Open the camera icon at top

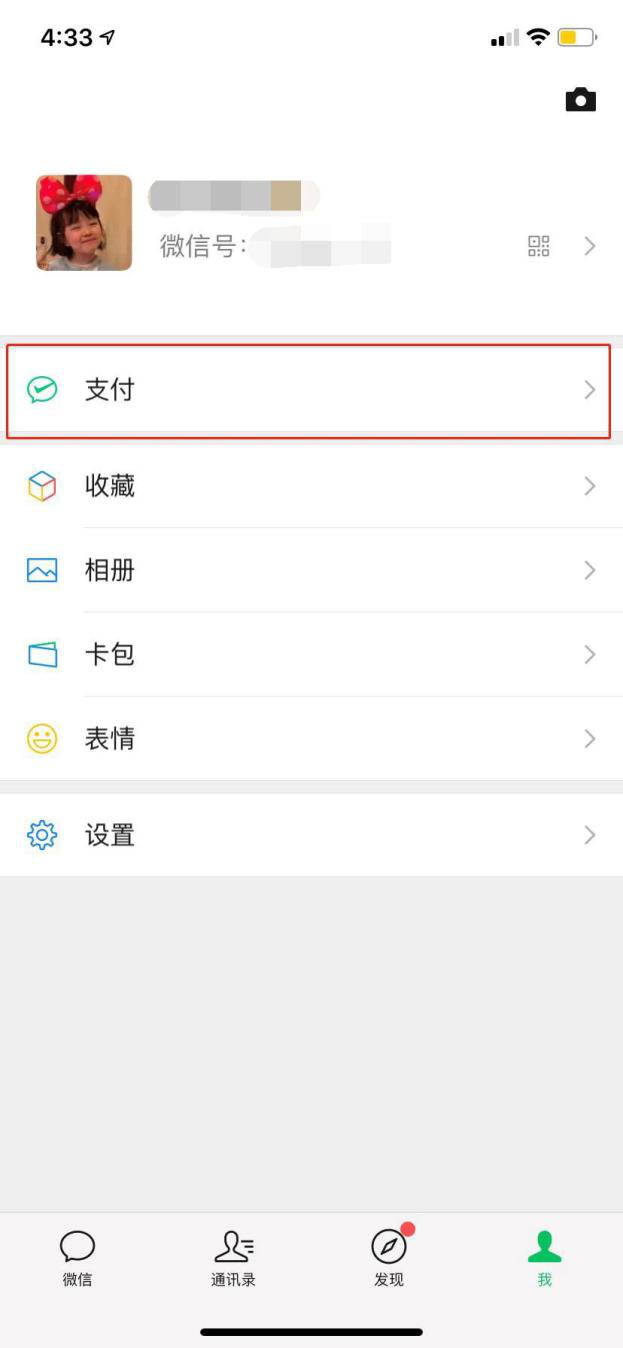coord(580,99)
